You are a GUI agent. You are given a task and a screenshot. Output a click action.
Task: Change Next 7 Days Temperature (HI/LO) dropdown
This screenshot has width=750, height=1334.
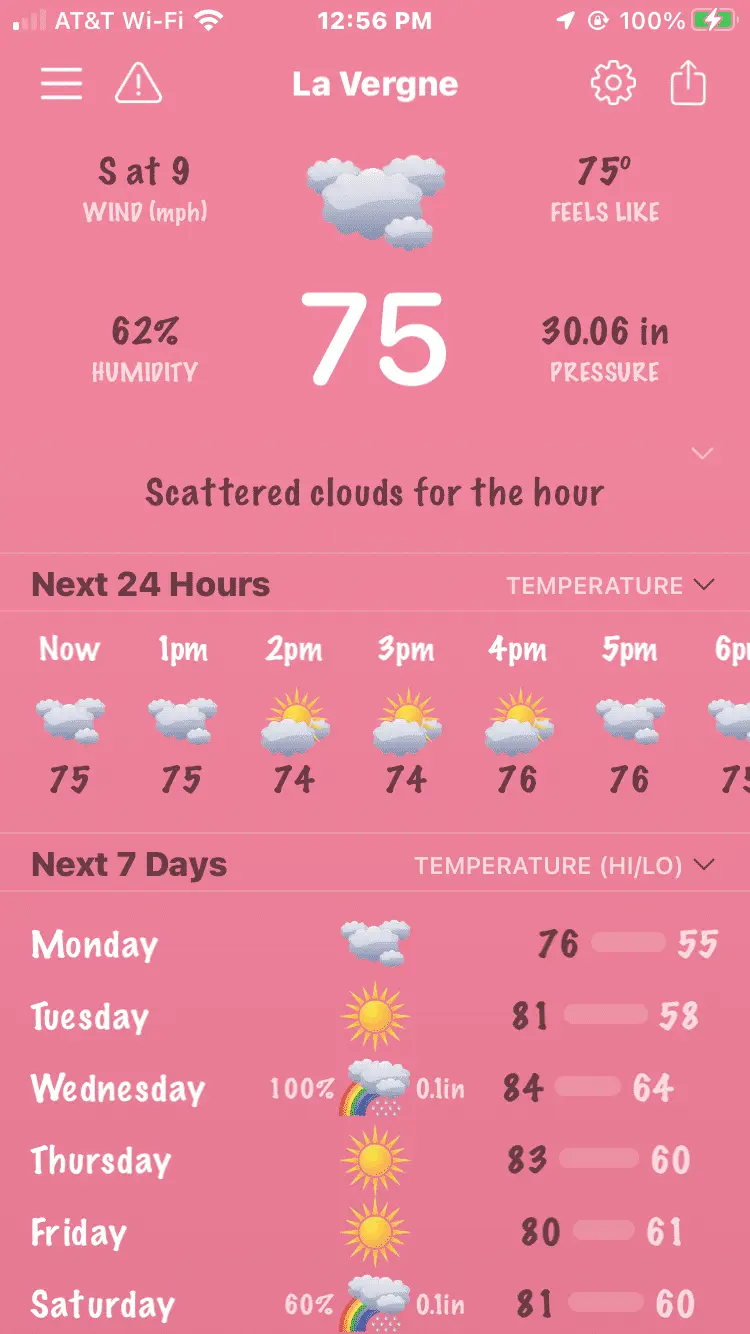coord(565,865)
